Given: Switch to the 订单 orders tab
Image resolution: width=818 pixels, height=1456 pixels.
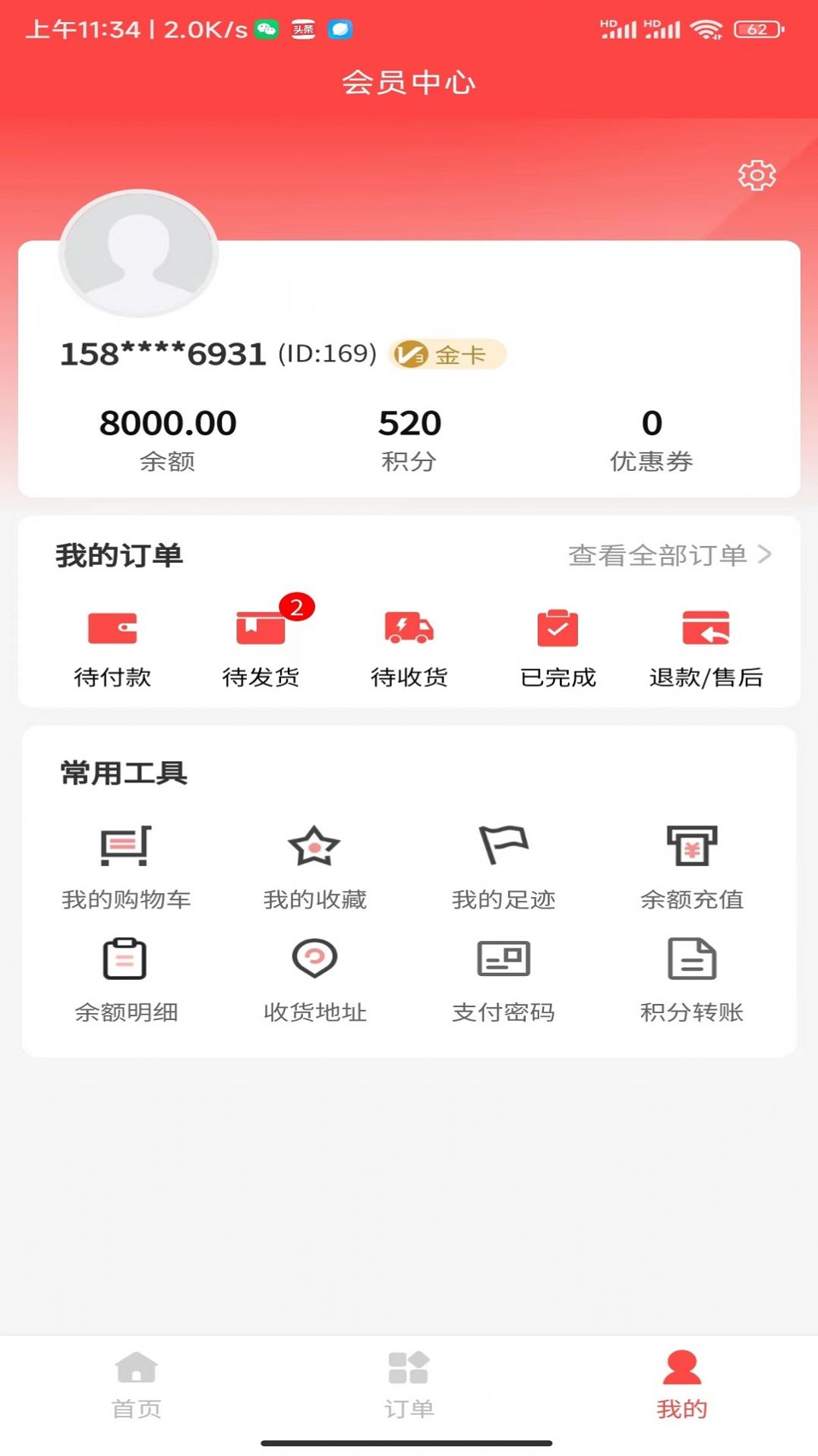Looking at the screenshot, I should pyautogui.click(x=409, y=1396).
